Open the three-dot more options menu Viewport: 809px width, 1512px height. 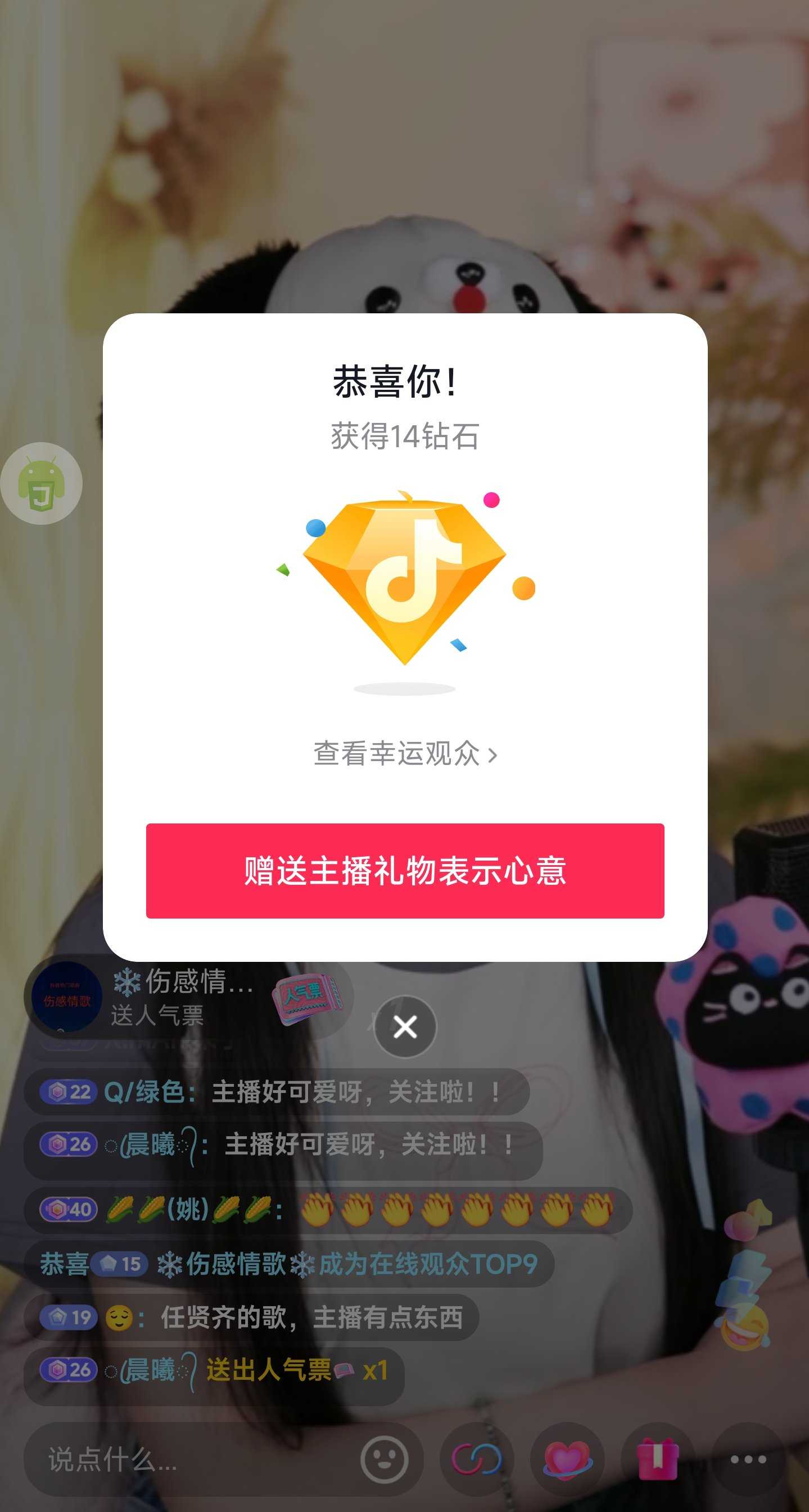coord(748,1459)
